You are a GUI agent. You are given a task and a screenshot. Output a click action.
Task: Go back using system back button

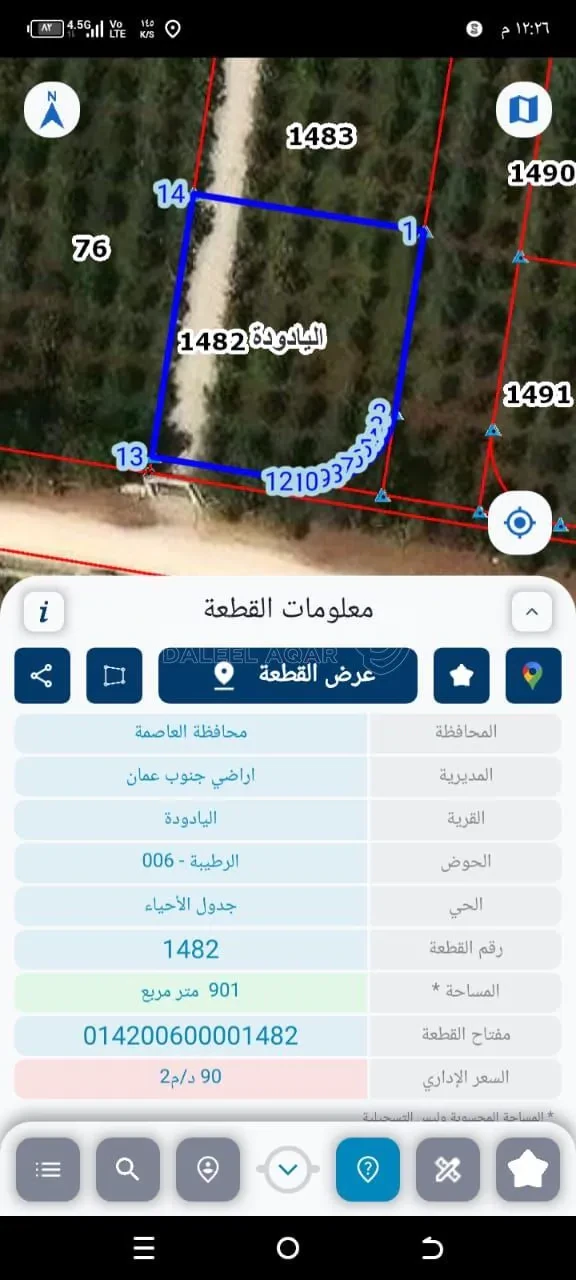[432, 1248]
